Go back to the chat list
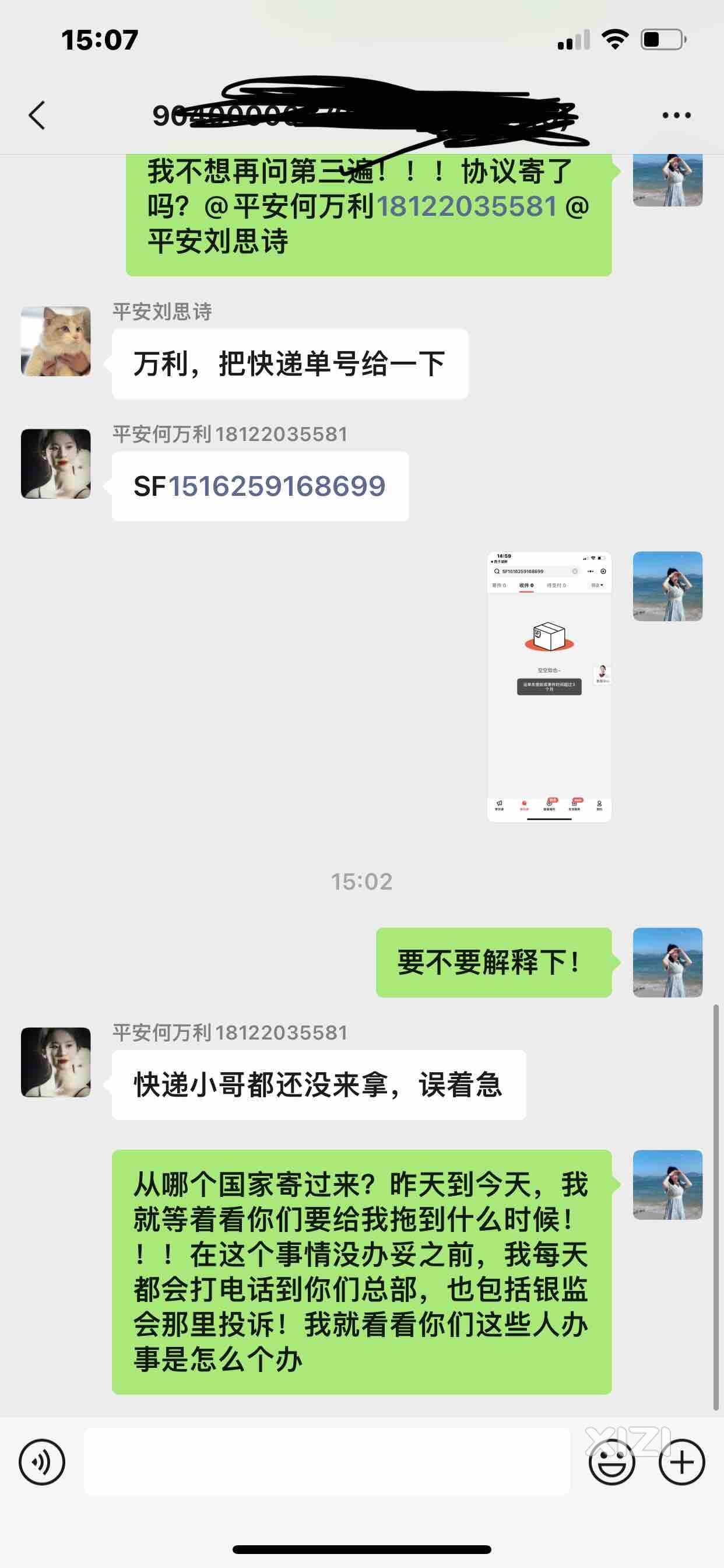 point(37,115)
